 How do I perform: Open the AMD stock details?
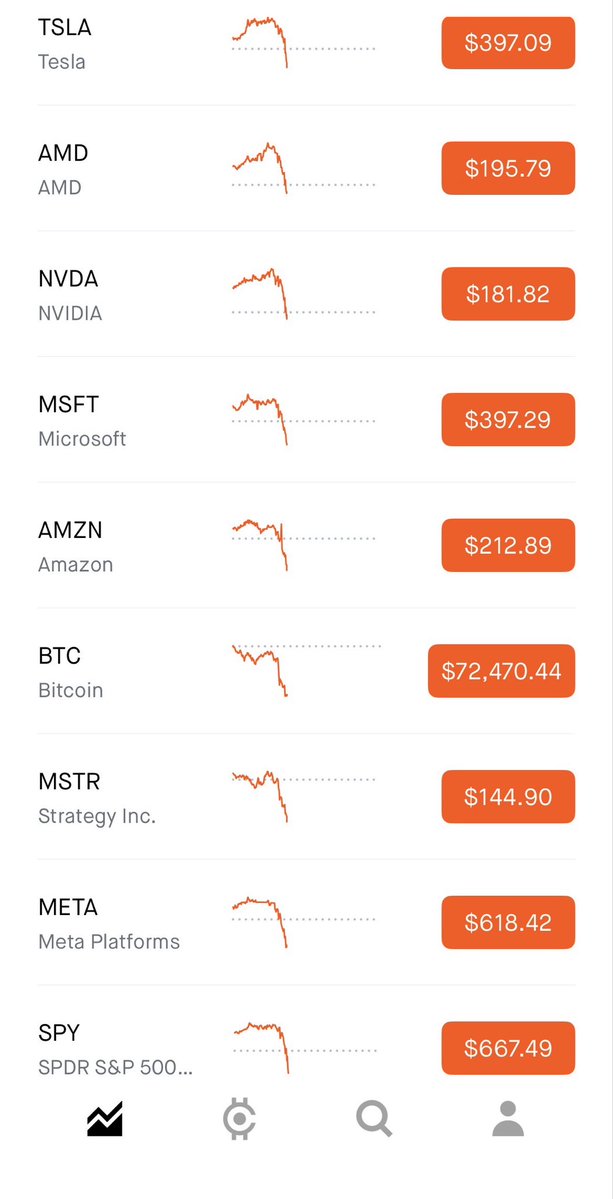tap(63, 169)
